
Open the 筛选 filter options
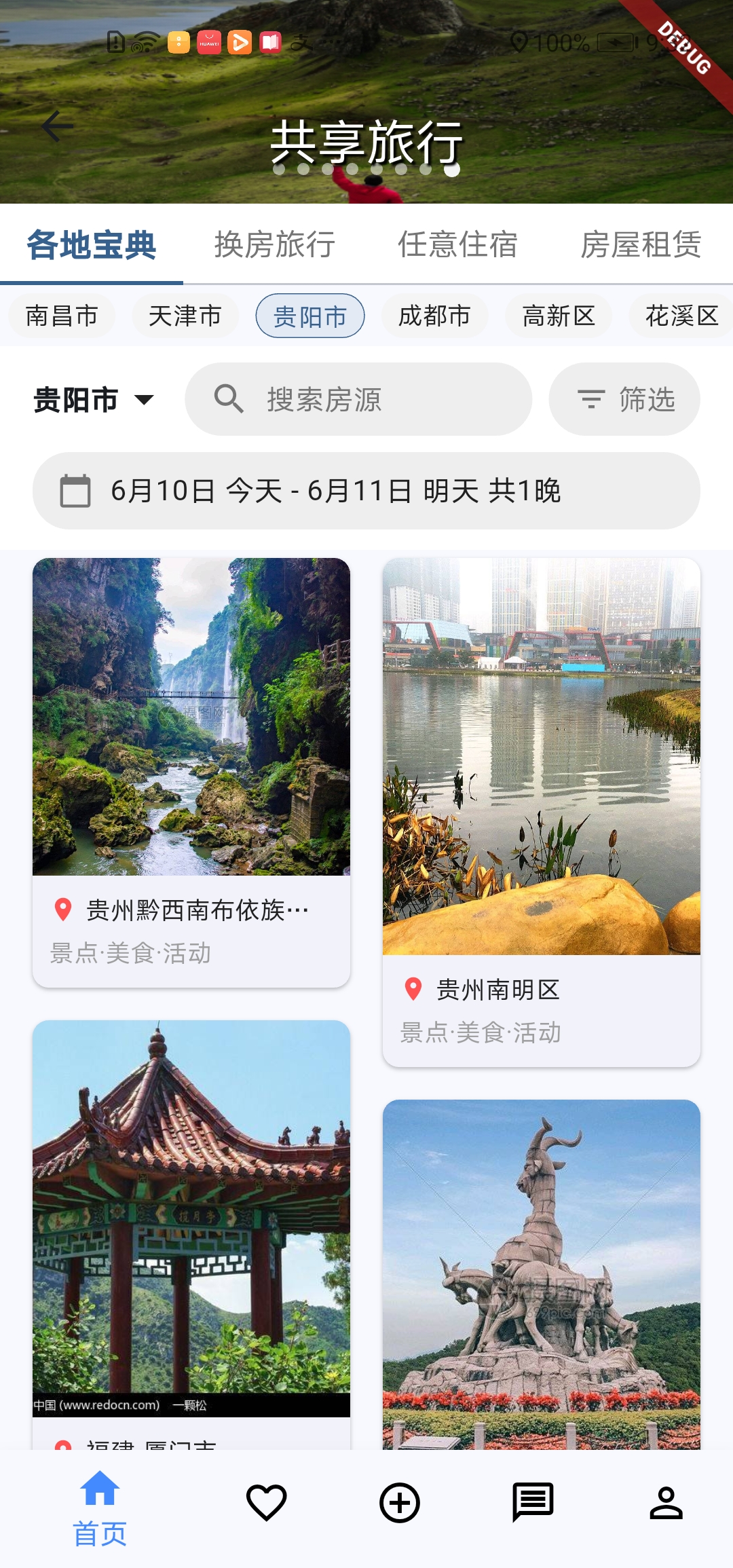tap(623, 399)
